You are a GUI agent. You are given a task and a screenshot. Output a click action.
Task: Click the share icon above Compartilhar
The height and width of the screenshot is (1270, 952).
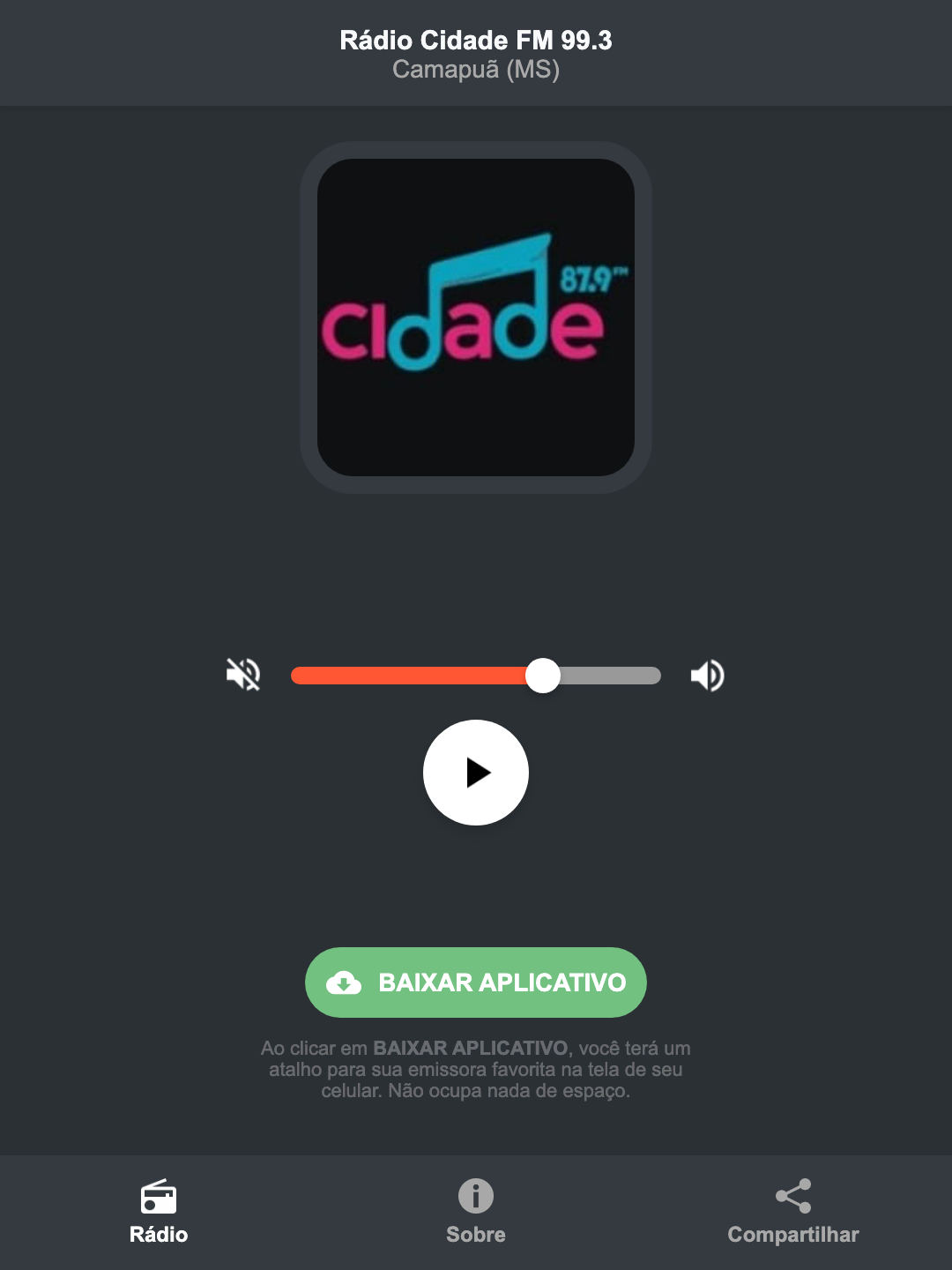coord(792,1198)
